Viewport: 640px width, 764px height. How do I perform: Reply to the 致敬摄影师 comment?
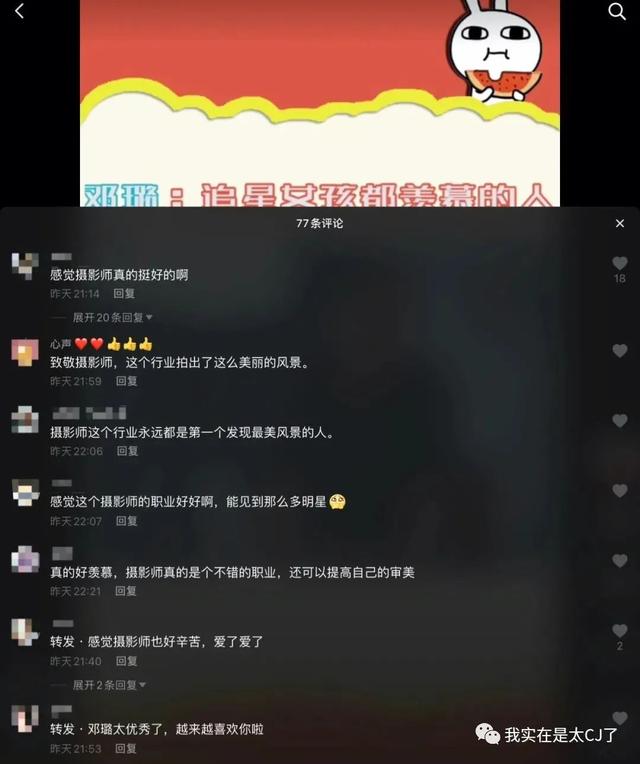126,381
